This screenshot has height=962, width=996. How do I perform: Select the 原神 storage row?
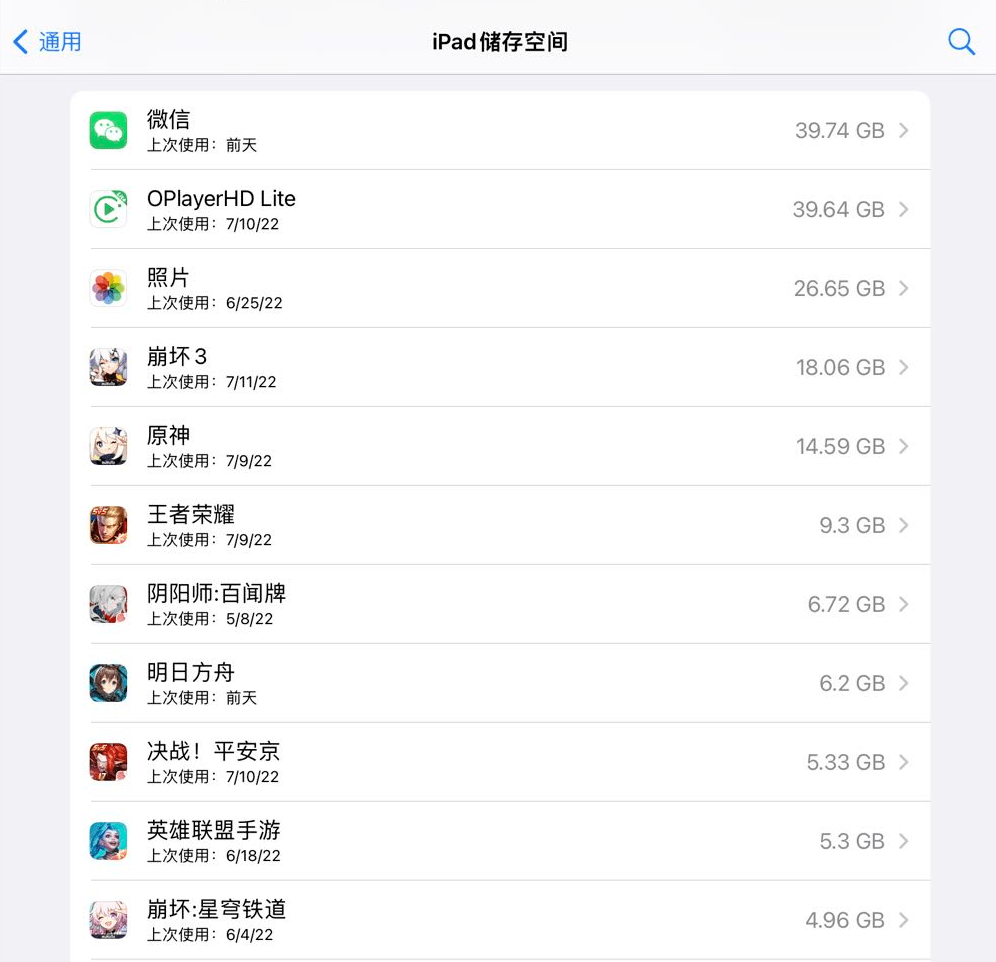500,447
